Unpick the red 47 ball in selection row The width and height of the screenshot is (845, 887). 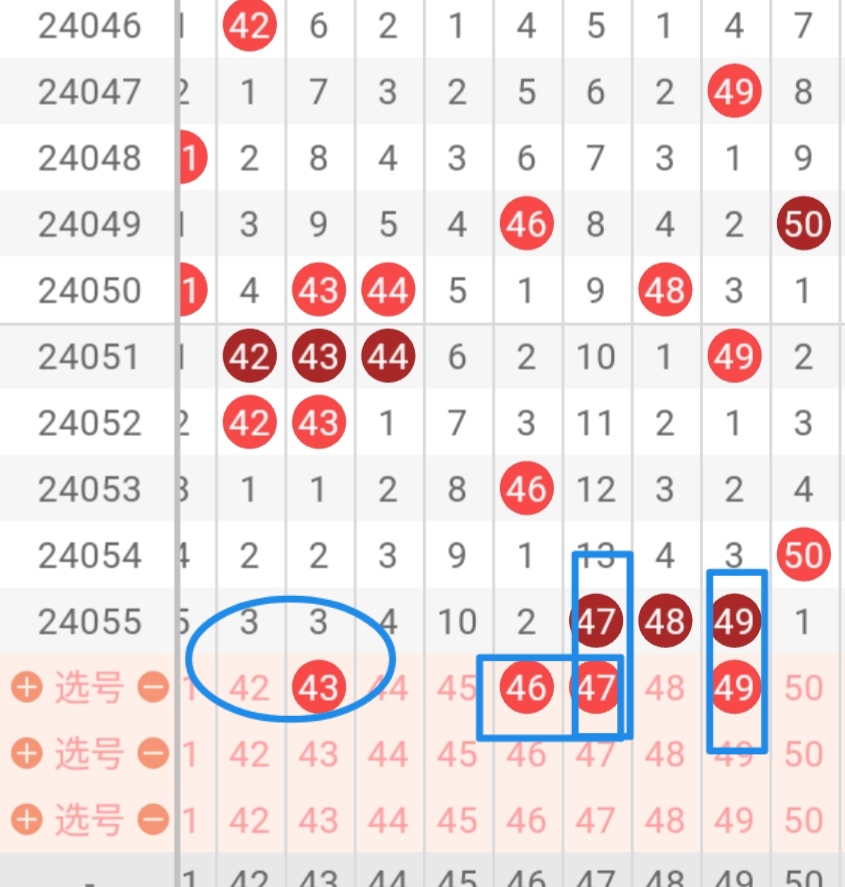point(596,688)
